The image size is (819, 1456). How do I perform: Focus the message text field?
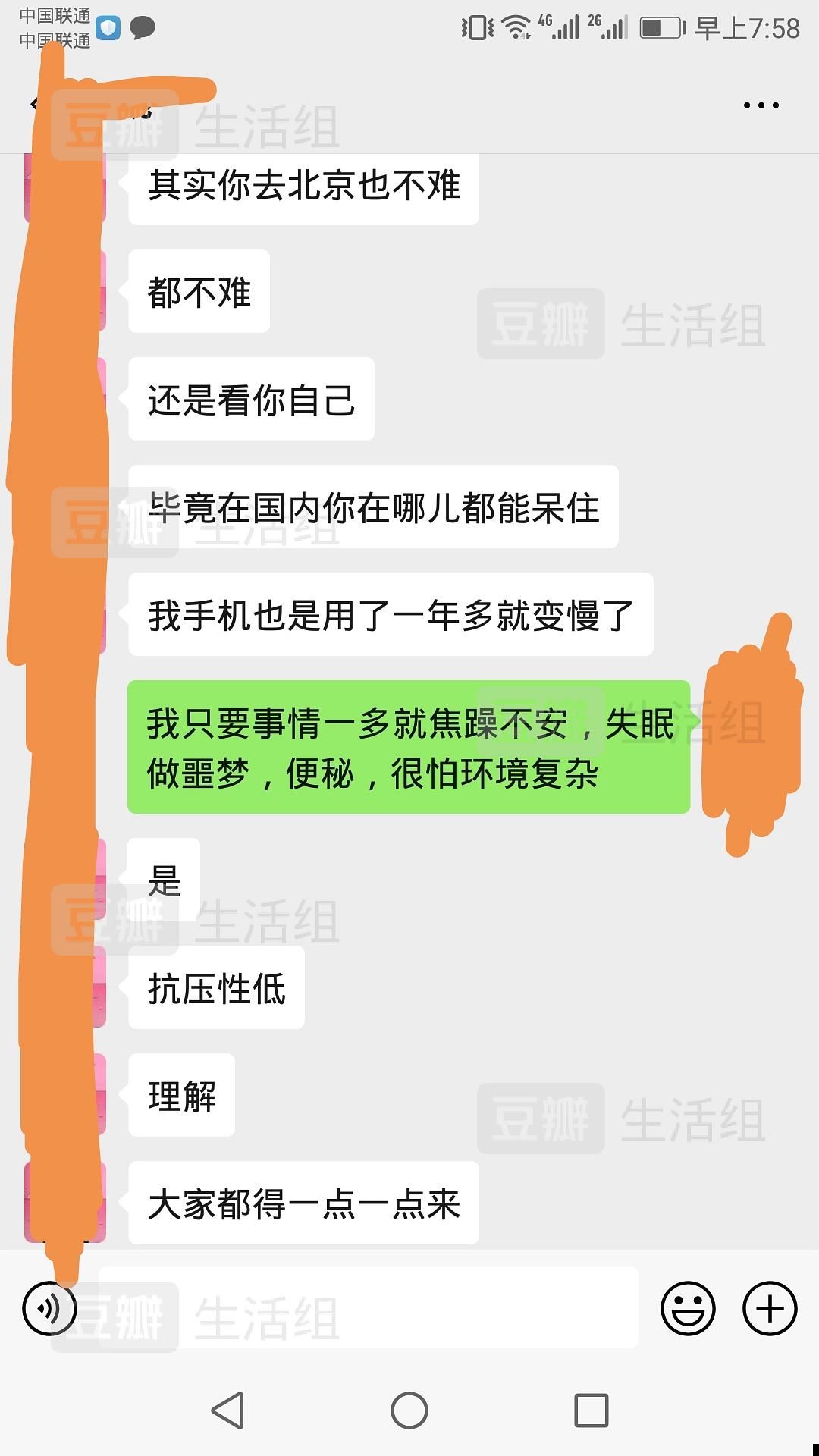[369, 1307]
